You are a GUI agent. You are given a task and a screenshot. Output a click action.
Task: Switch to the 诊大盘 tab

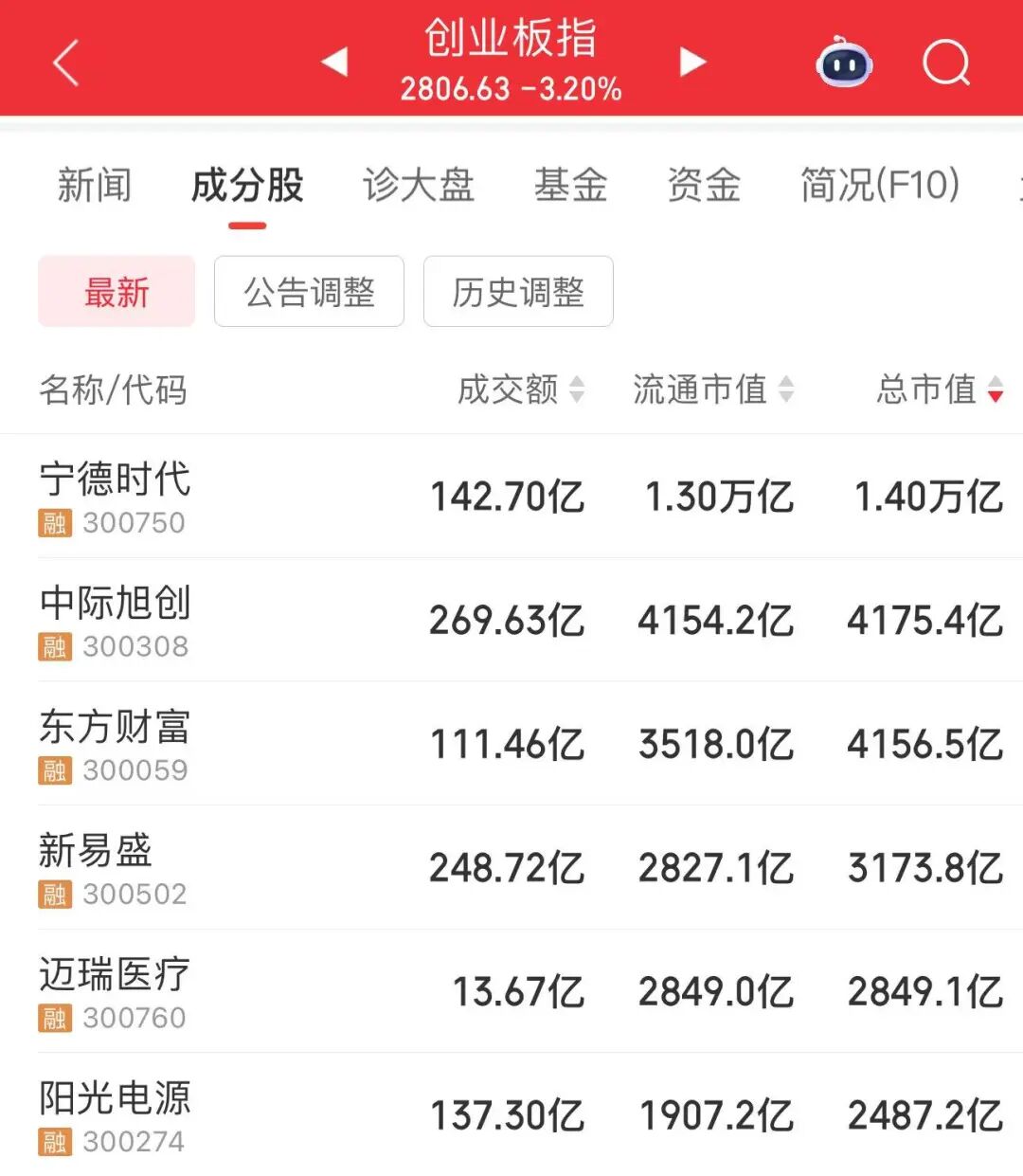418,185
